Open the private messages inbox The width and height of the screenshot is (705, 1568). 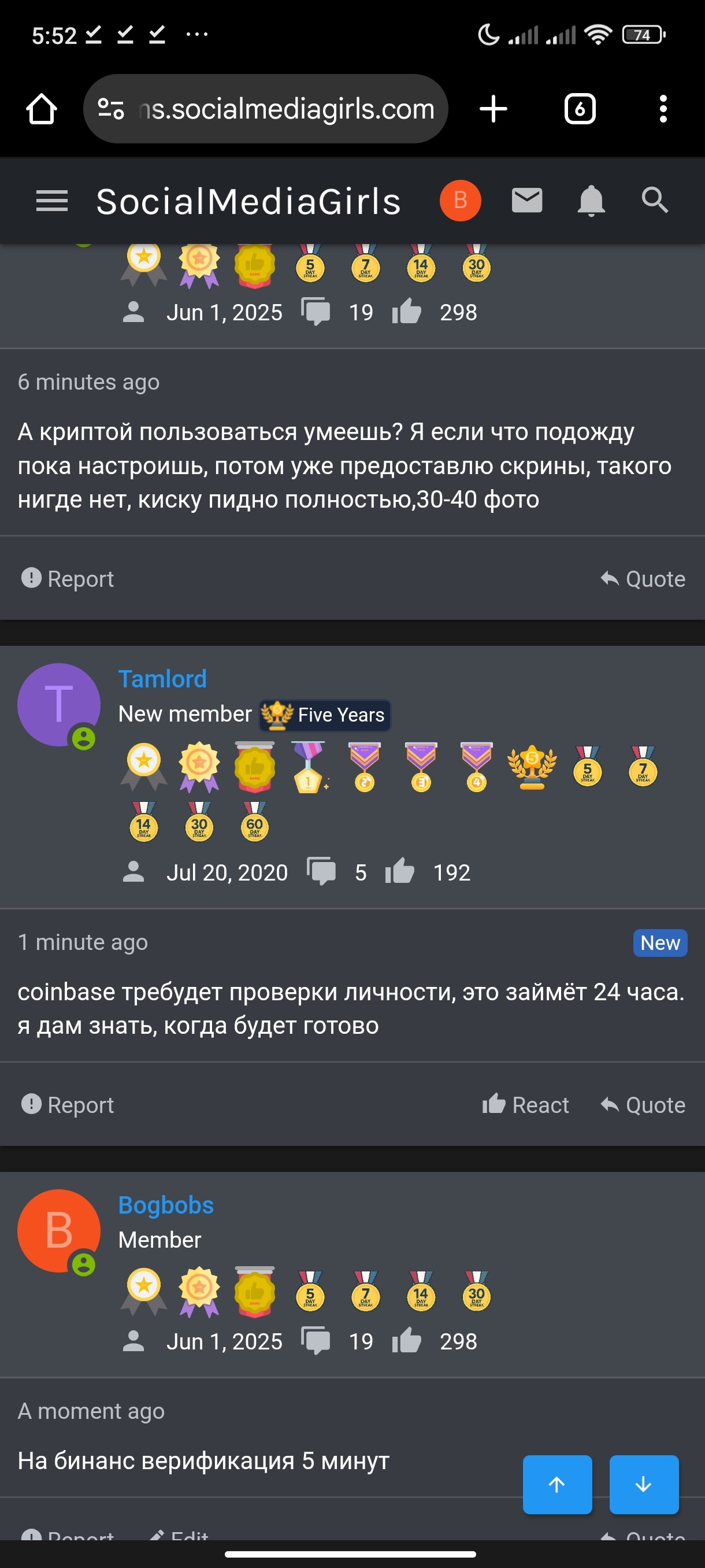527,201
